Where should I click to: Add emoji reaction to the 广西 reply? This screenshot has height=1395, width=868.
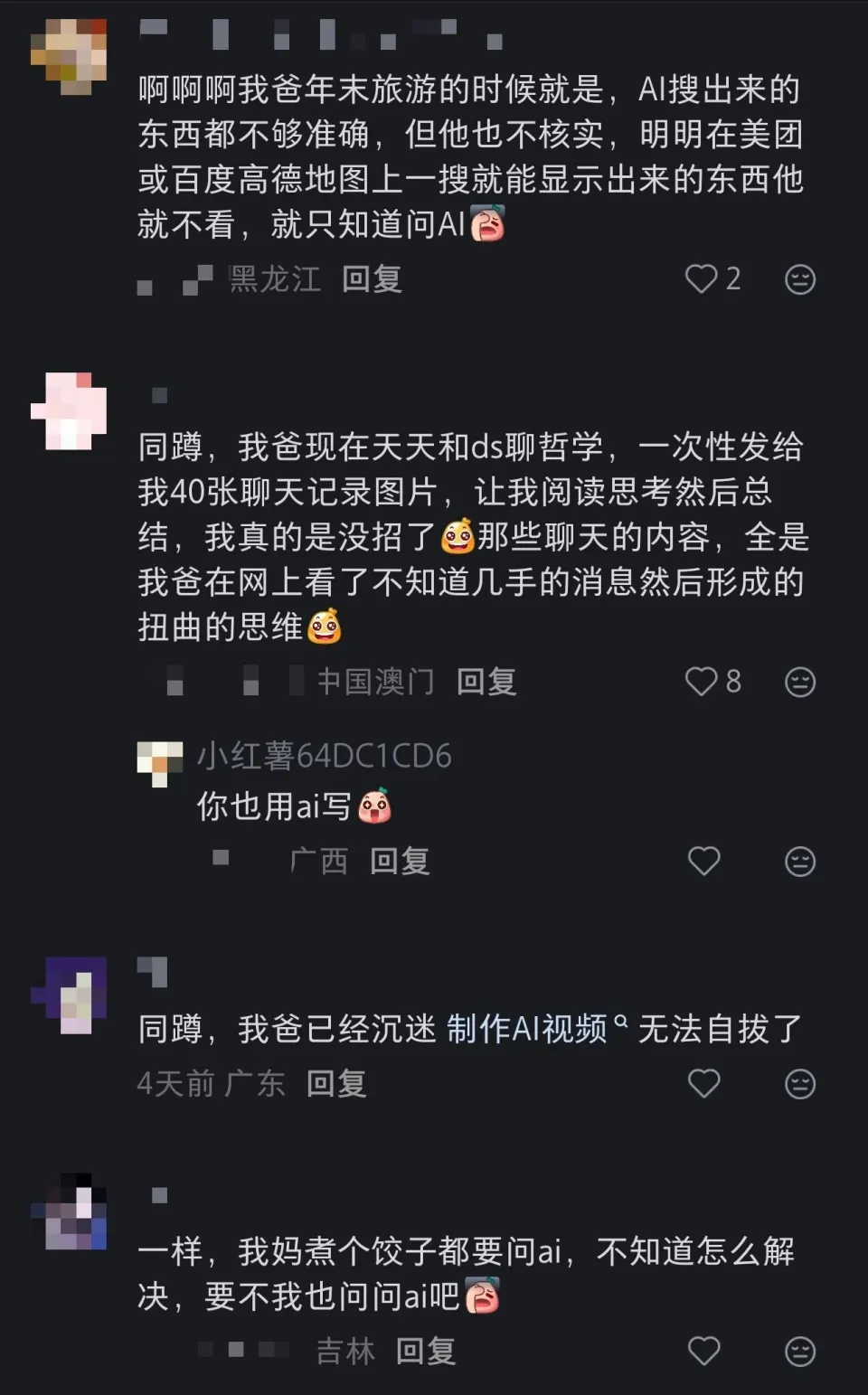(800, 861)
